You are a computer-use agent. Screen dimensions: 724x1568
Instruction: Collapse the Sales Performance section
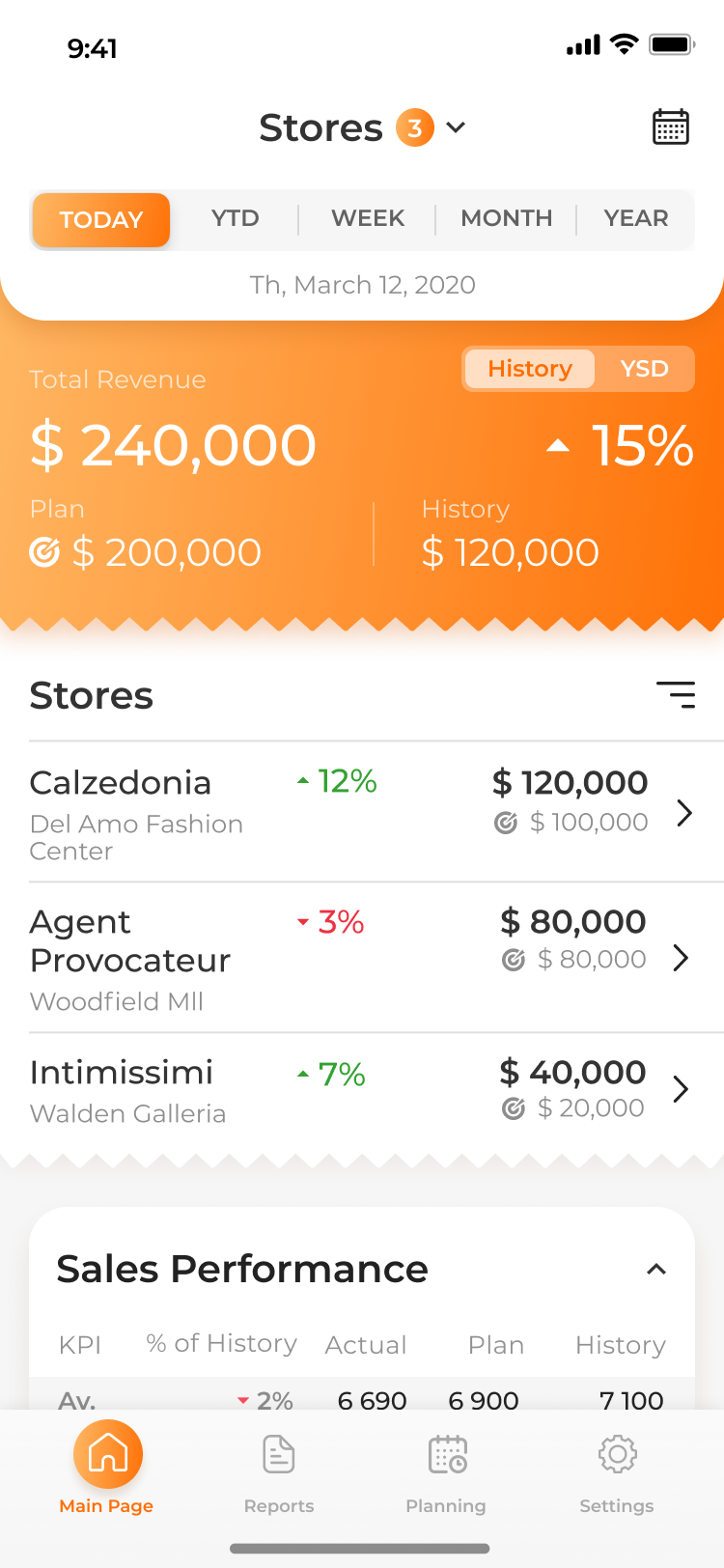tap(656, 1270)
